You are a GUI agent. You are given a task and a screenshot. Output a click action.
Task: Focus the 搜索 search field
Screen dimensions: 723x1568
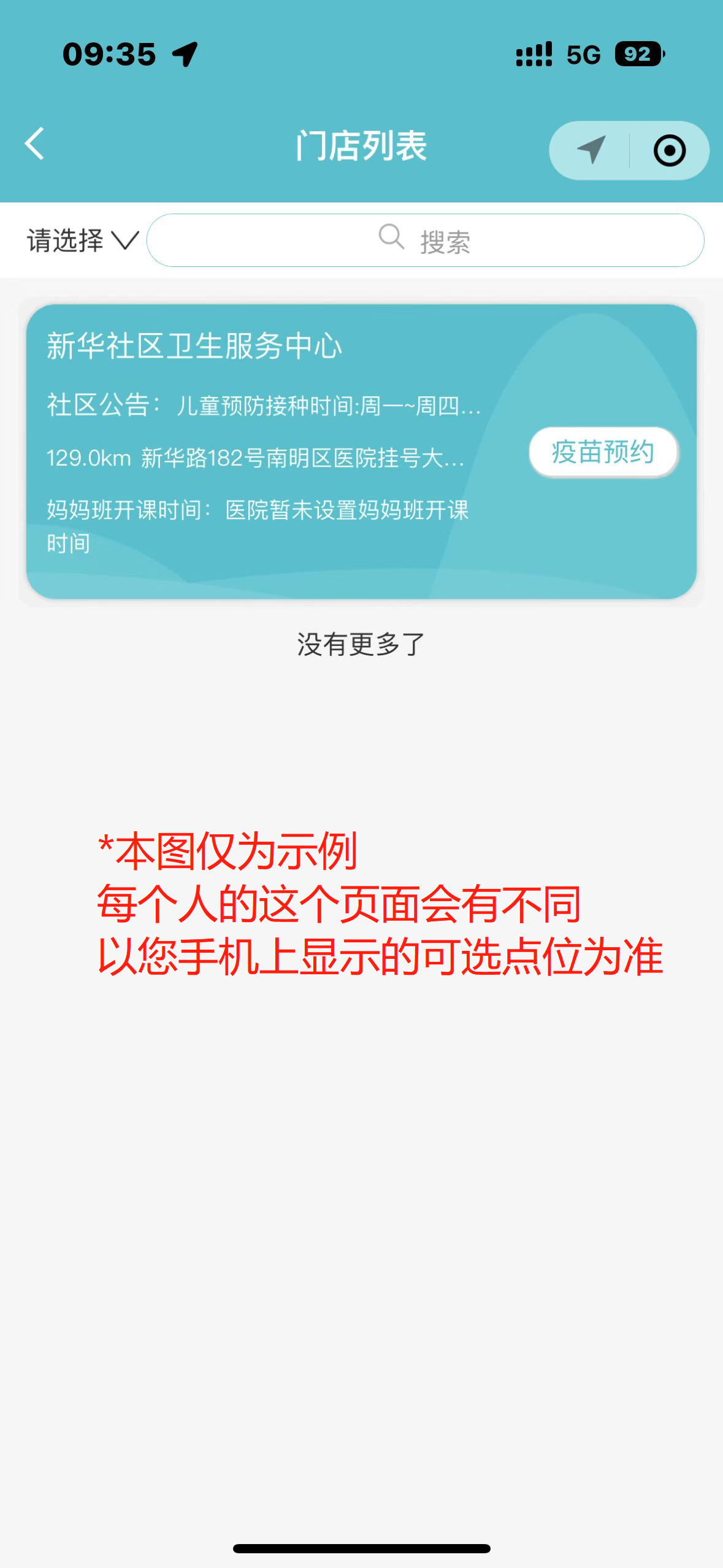point(424,240)
